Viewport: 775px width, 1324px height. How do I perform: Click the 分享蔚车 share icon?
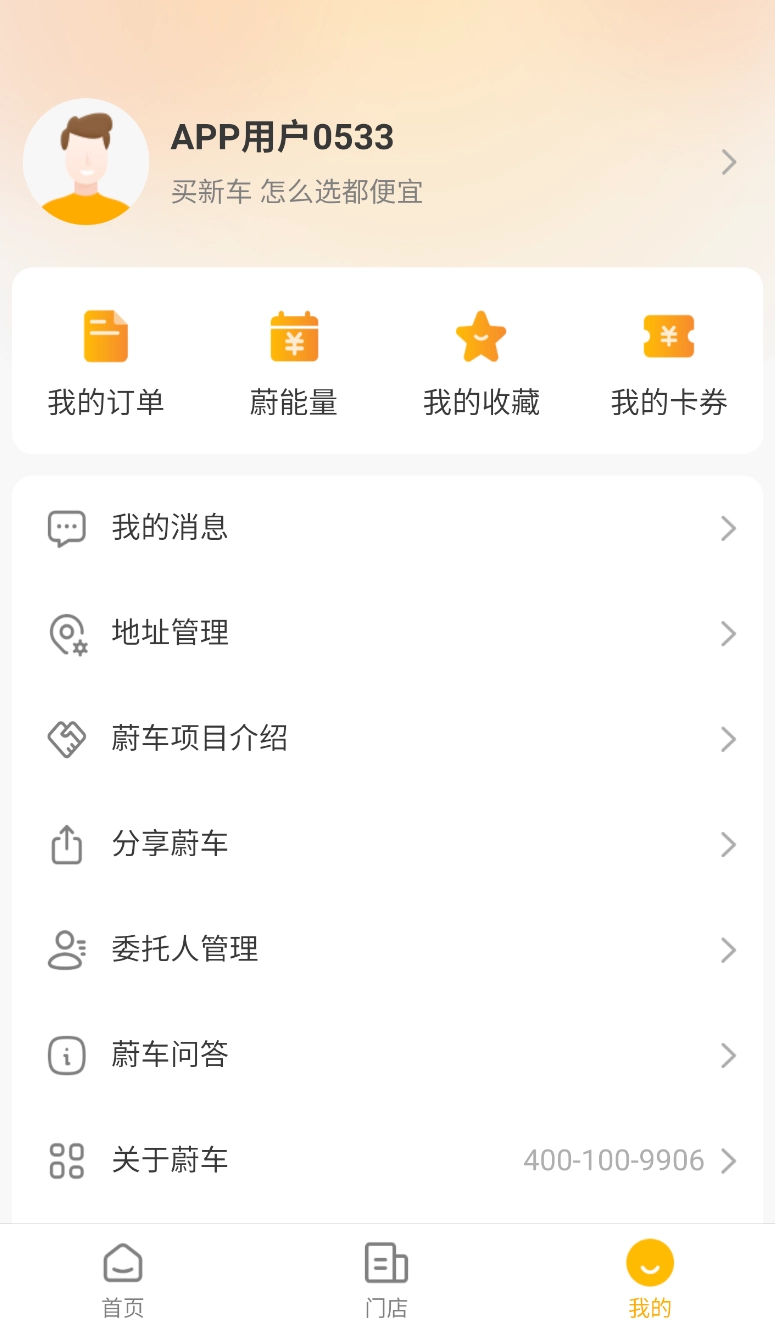pos(66,844)
